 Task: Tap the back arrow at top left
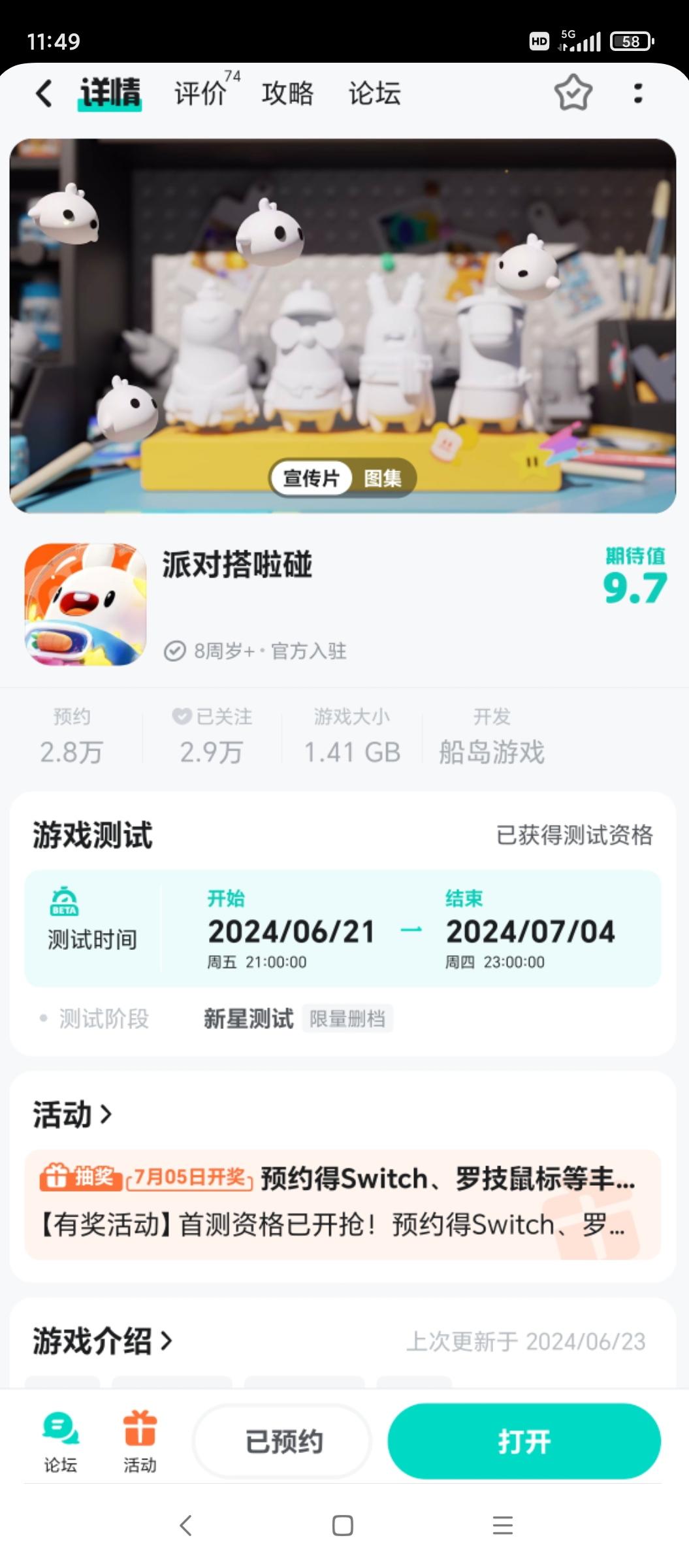(43, 93)
